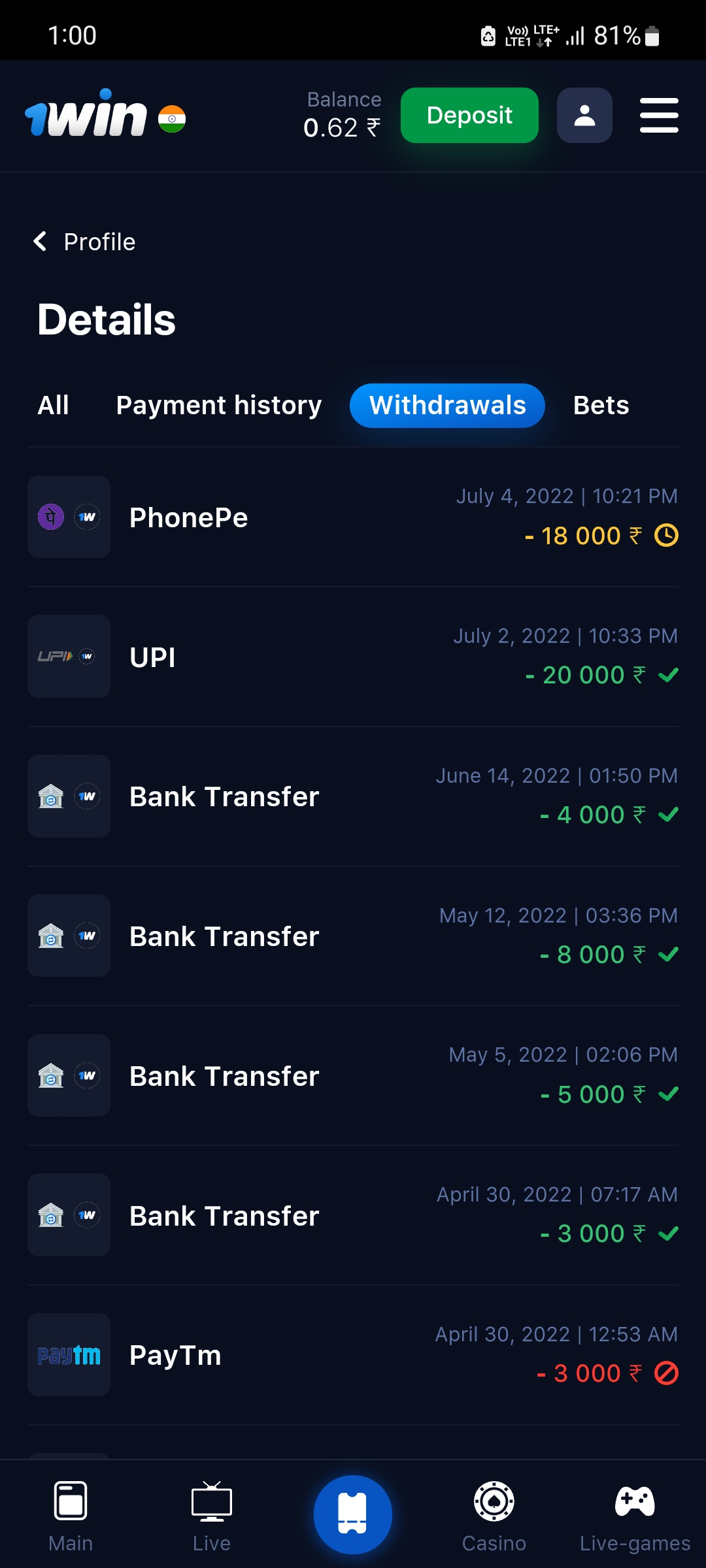The height and width of the screenshot is (1568, 706).
Task: Tap the green Deposit button
Action: click(469, 115)
